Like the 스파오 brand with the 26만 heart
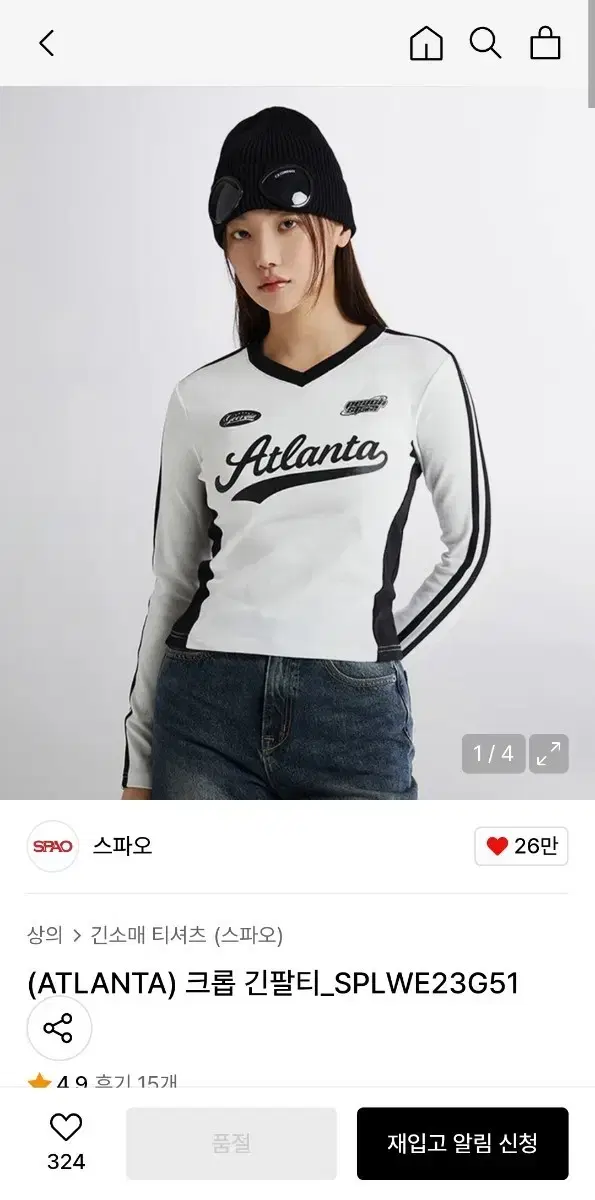595x1200 pixels. pos(521,846)
